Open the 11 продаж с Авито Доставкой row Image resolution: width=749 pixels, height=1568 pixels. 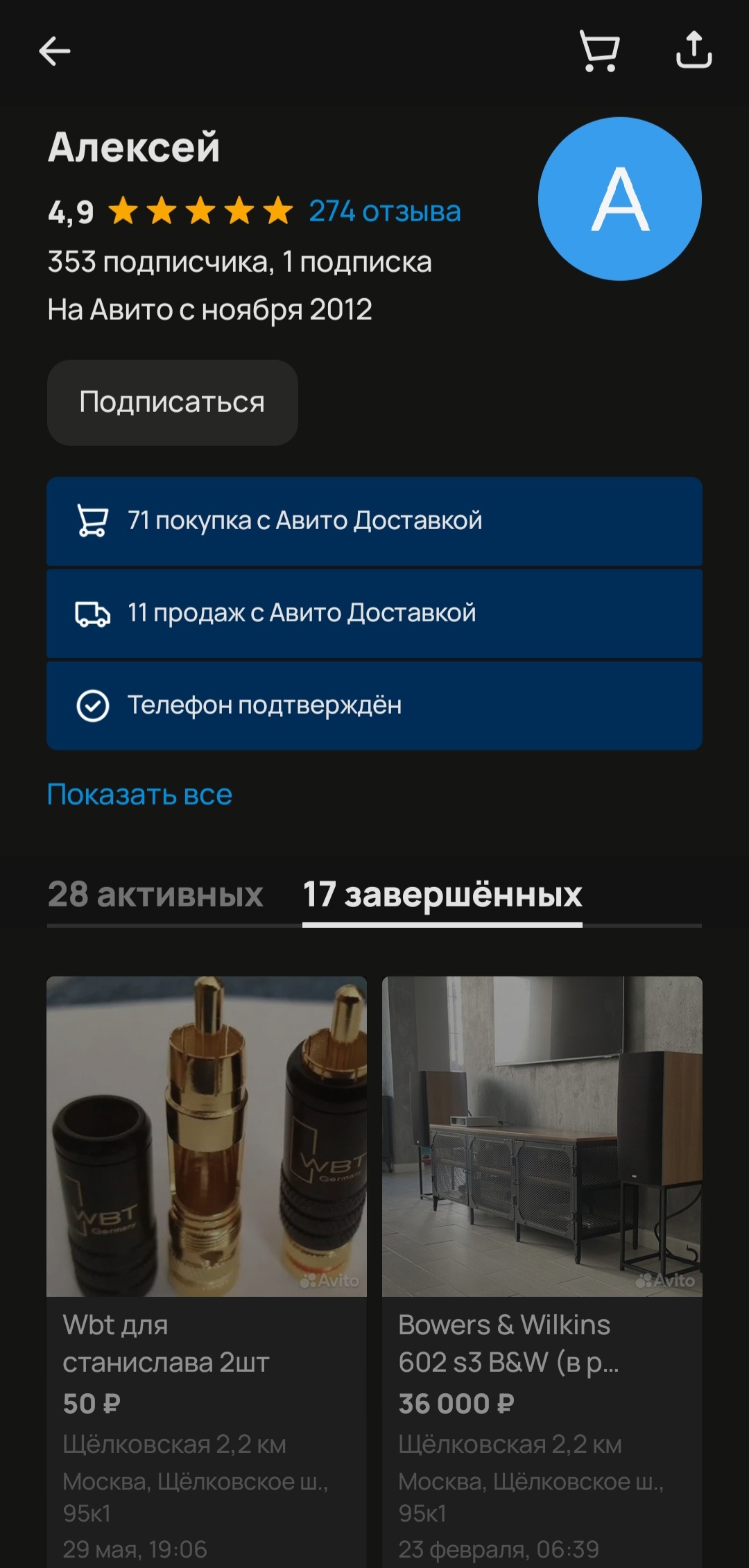[x=374, y=613]
